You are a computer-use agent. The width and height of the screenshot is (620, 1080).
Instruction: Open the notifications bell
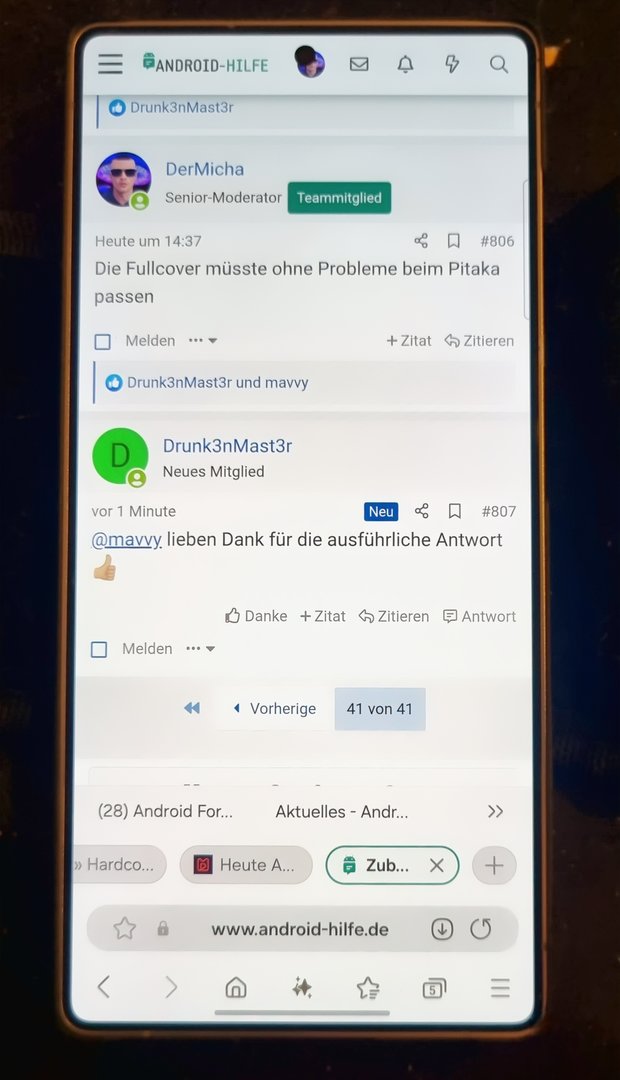tap(405, 64)
